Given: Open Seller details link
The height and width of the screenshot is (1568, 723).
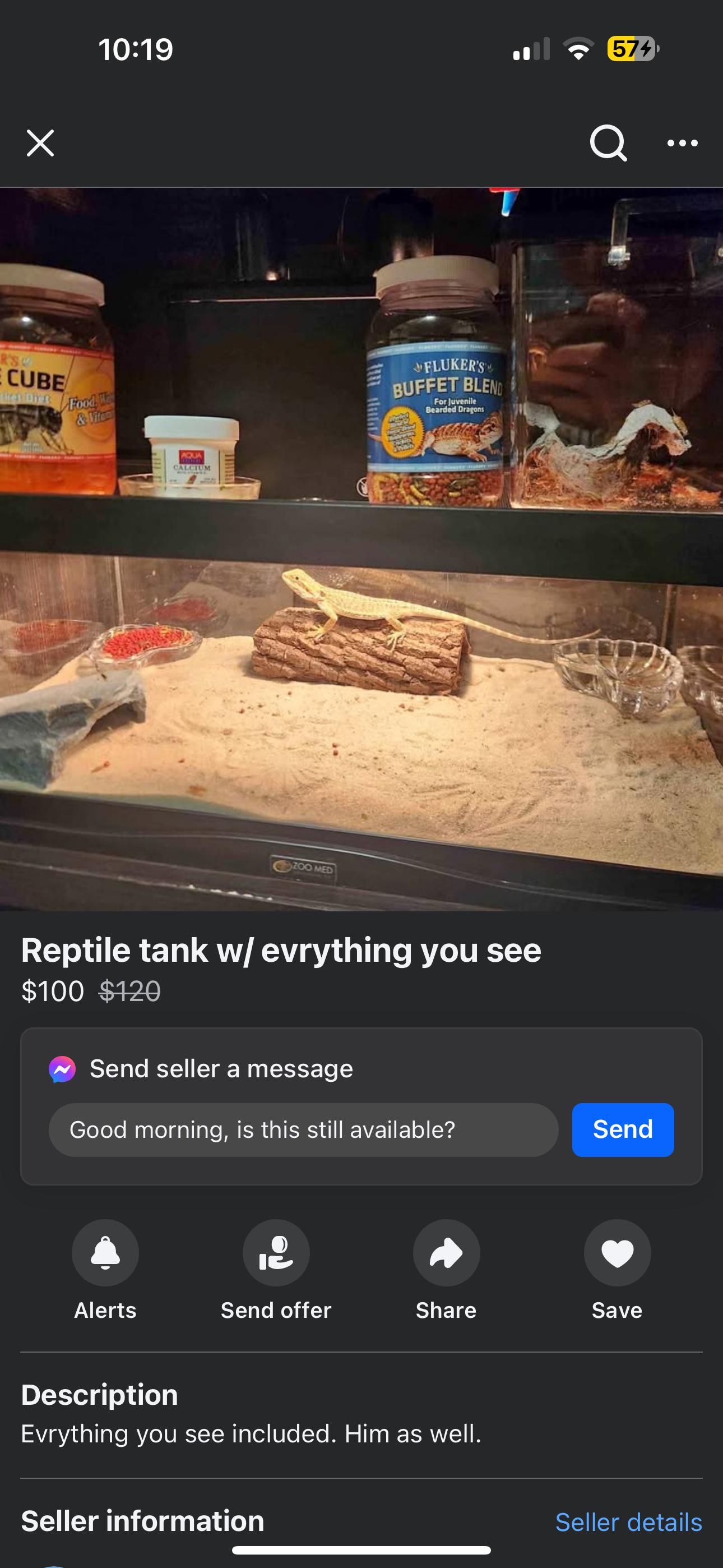Looking at the screenshot, I should coord(629,1523).
